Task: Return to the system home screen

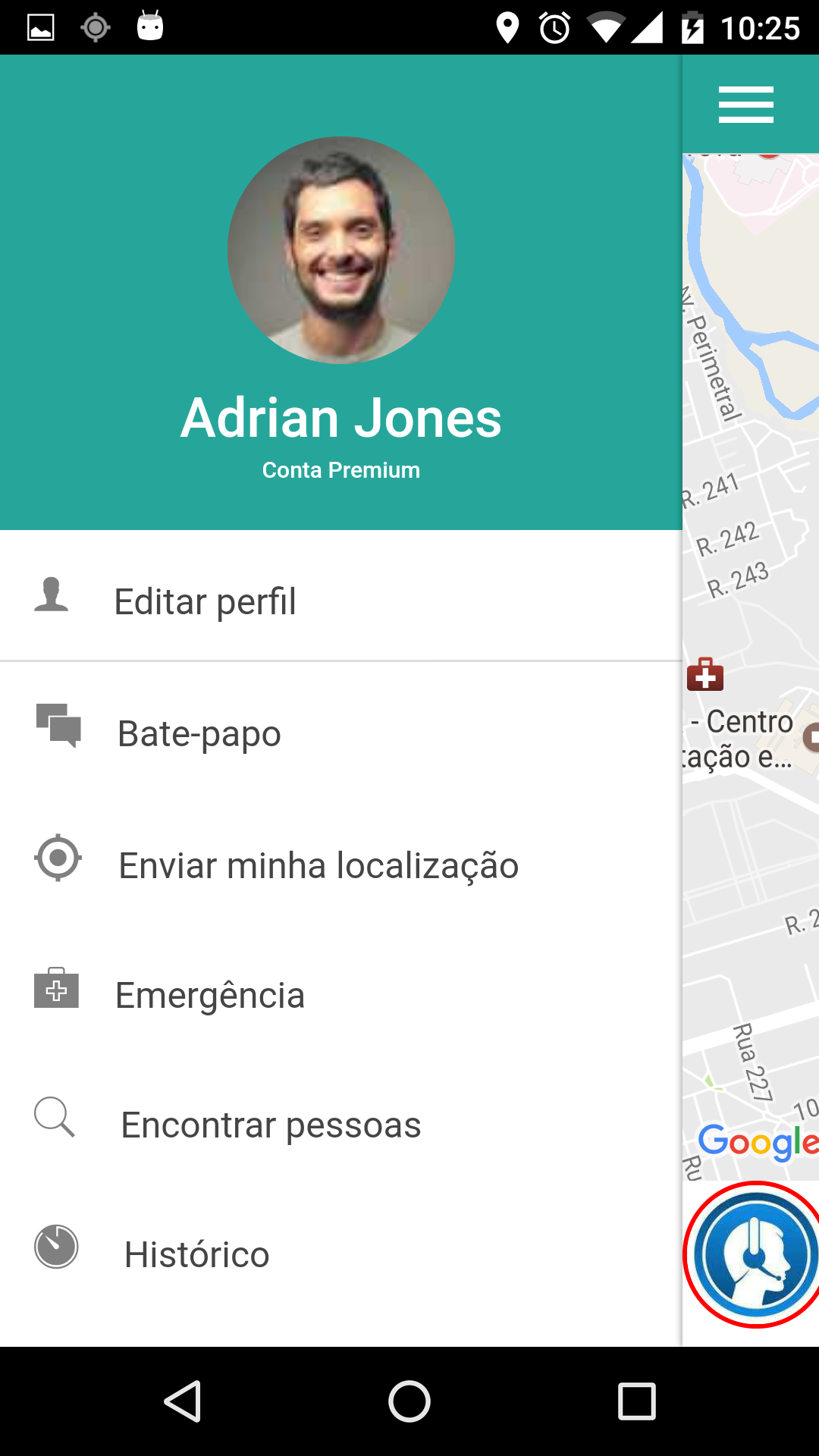Action: tap(409, 1401)
